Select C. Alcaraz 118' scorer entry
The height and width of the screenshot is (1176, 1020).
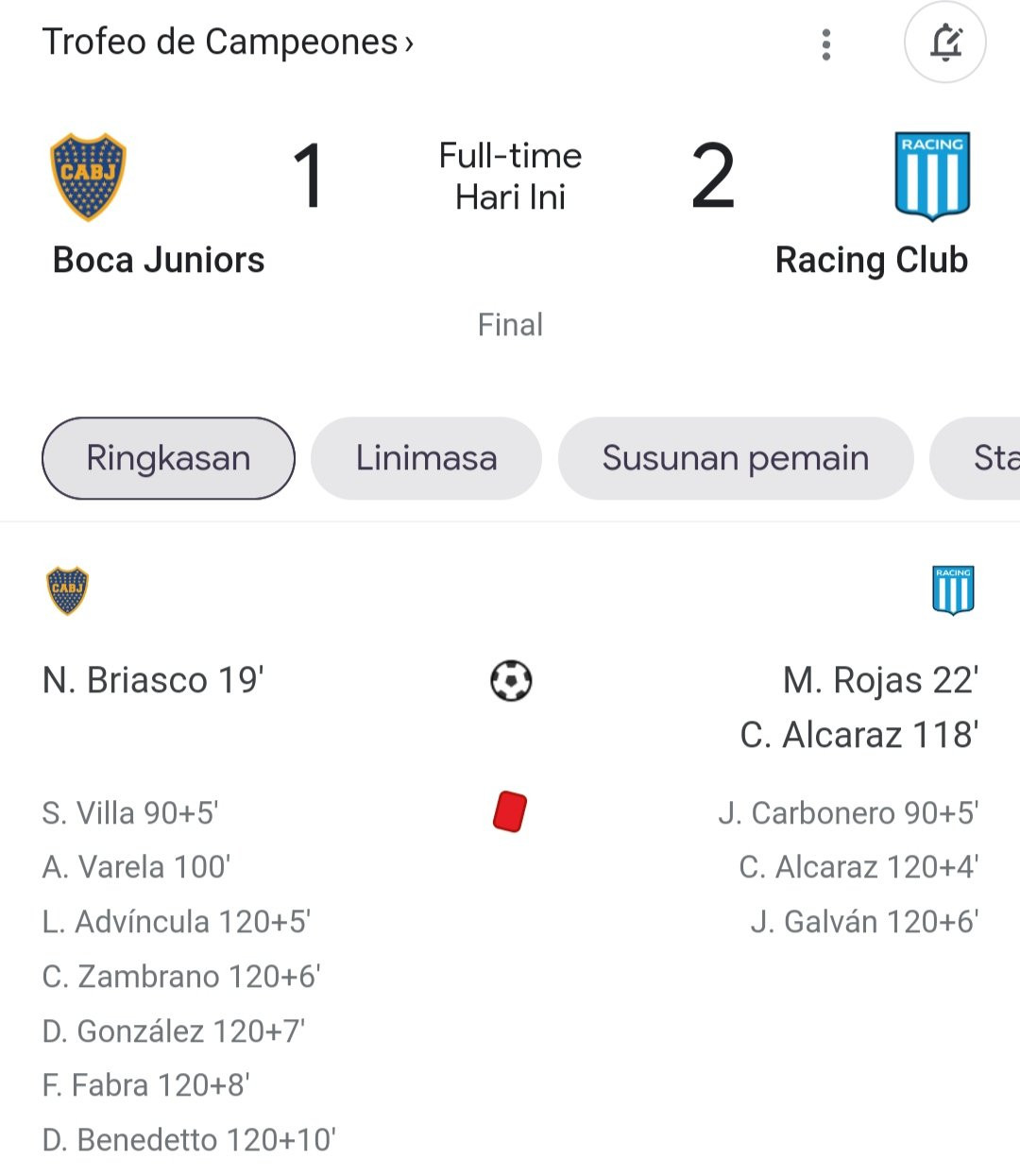click(x=859, y=735)
